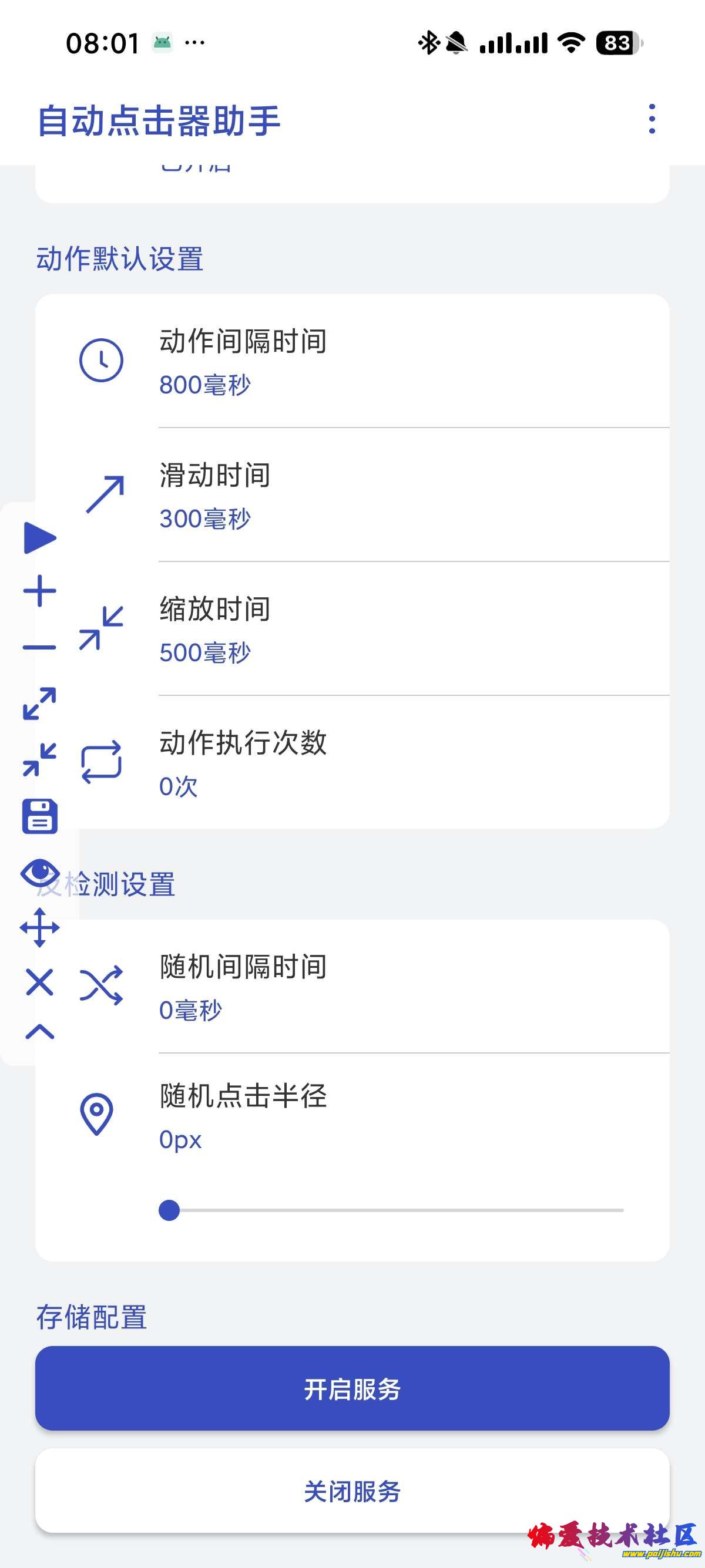Tap the 随机点击半径 slider track
Screen dimensions: 705x1568
(396, 1210)
